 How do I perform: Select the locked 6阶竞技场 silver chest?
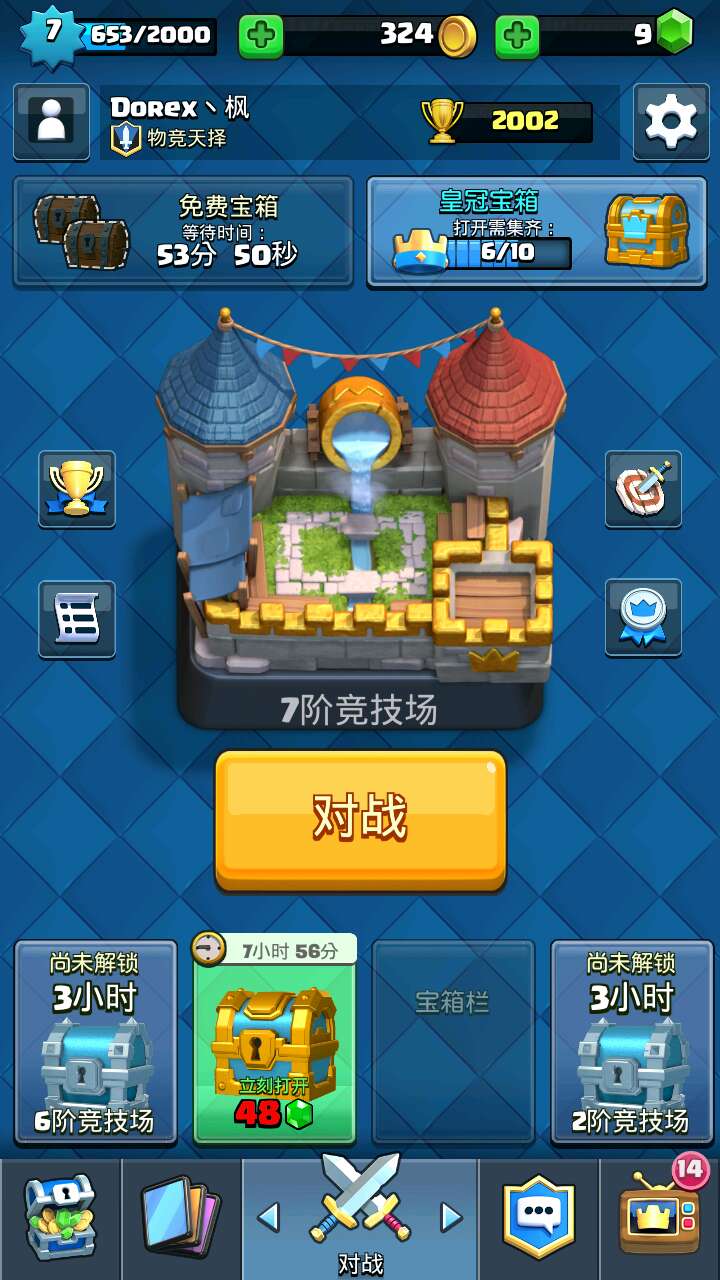click(x=95, y=1041)
